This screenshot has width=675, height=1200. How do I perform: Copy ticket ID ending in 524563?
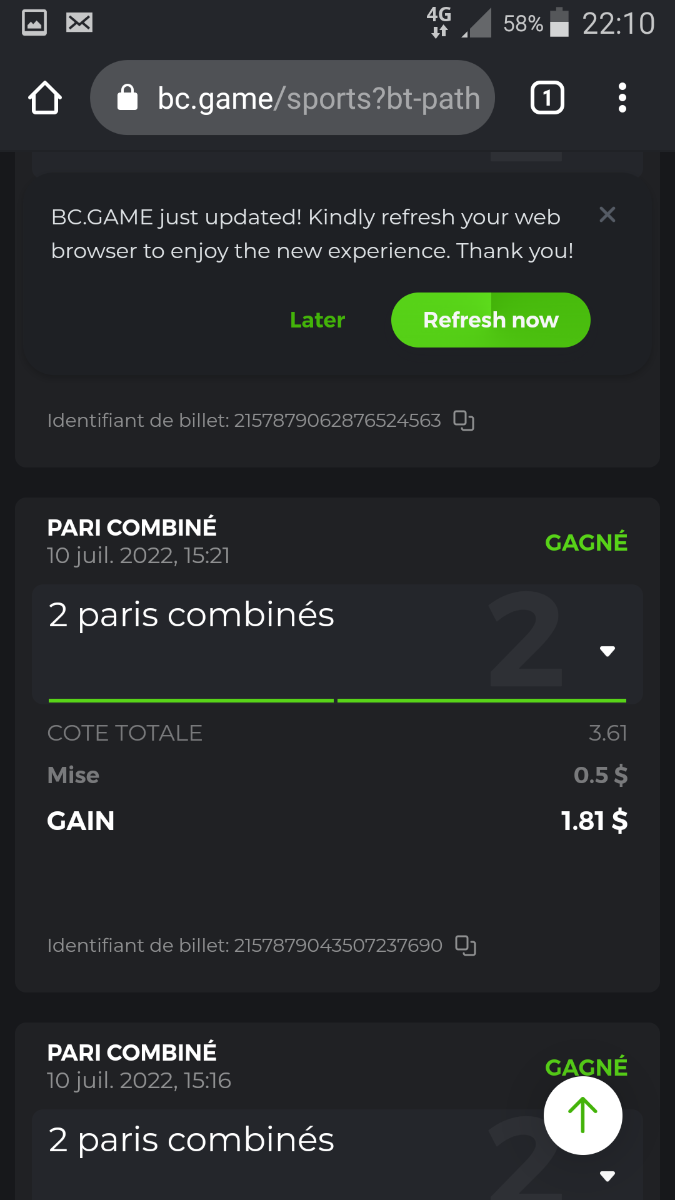click(x=464, y=421)
